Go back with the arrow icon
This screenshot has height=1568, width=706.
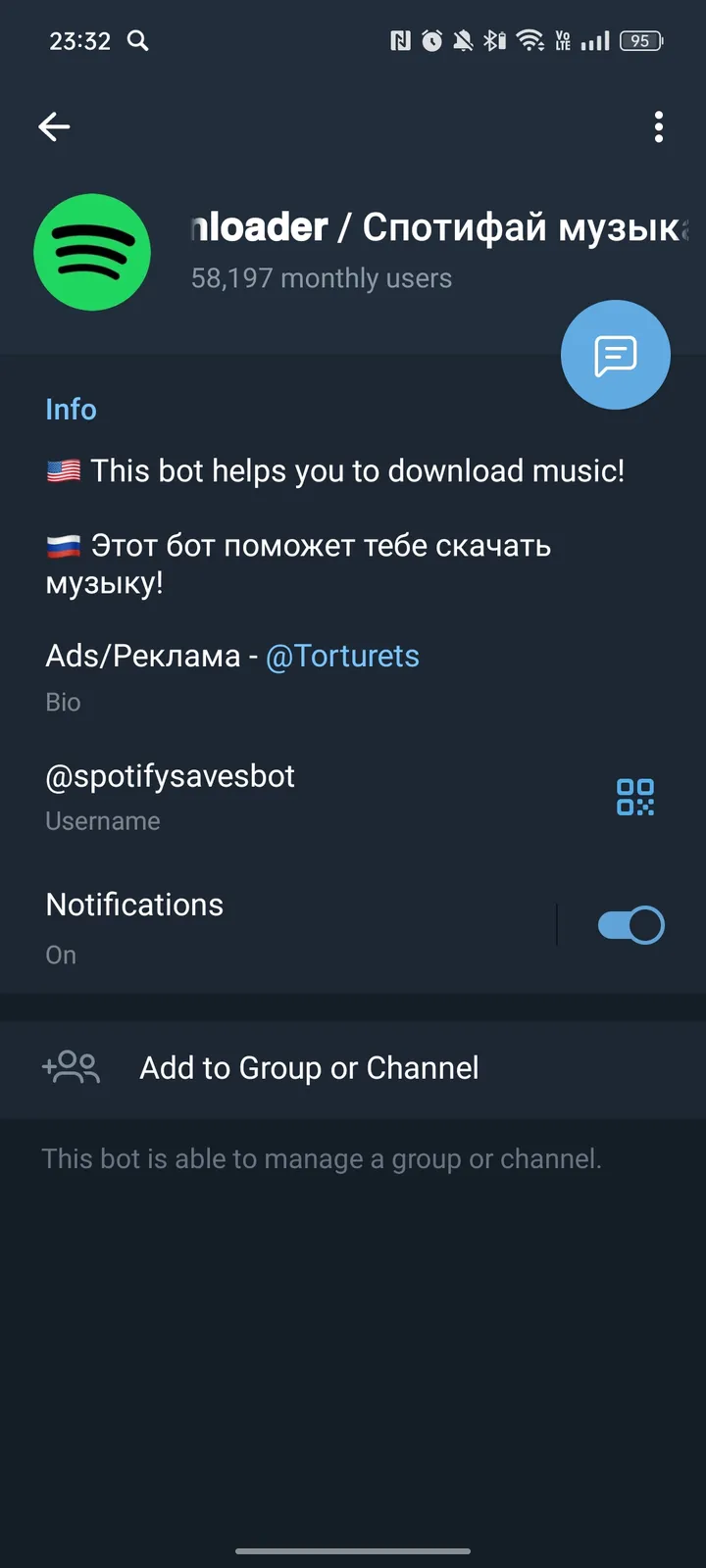(54, 126)
